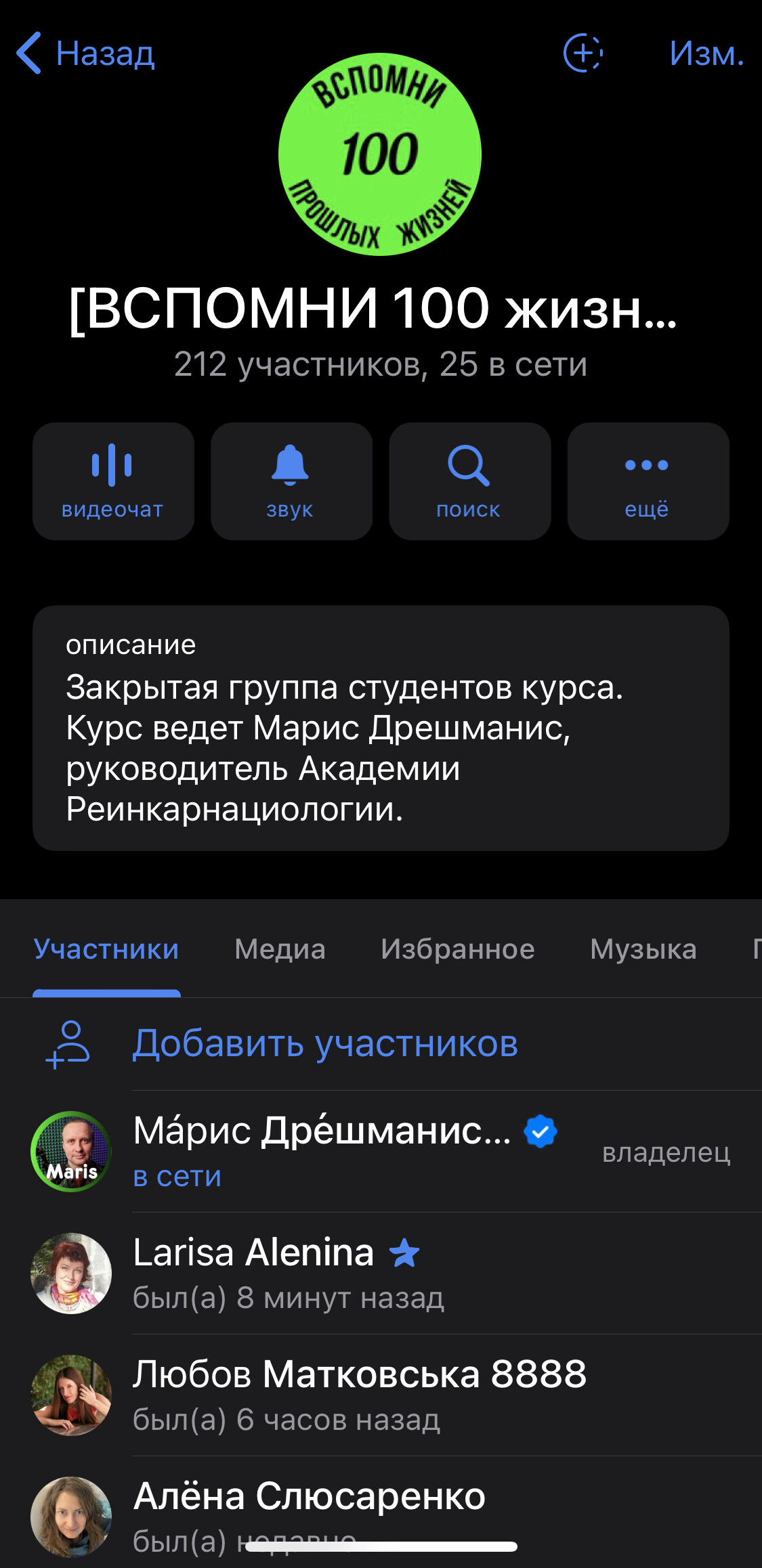The image size is (762, 1568).
Task: Switch to the Избранное tab
Action: coord(457,949)
